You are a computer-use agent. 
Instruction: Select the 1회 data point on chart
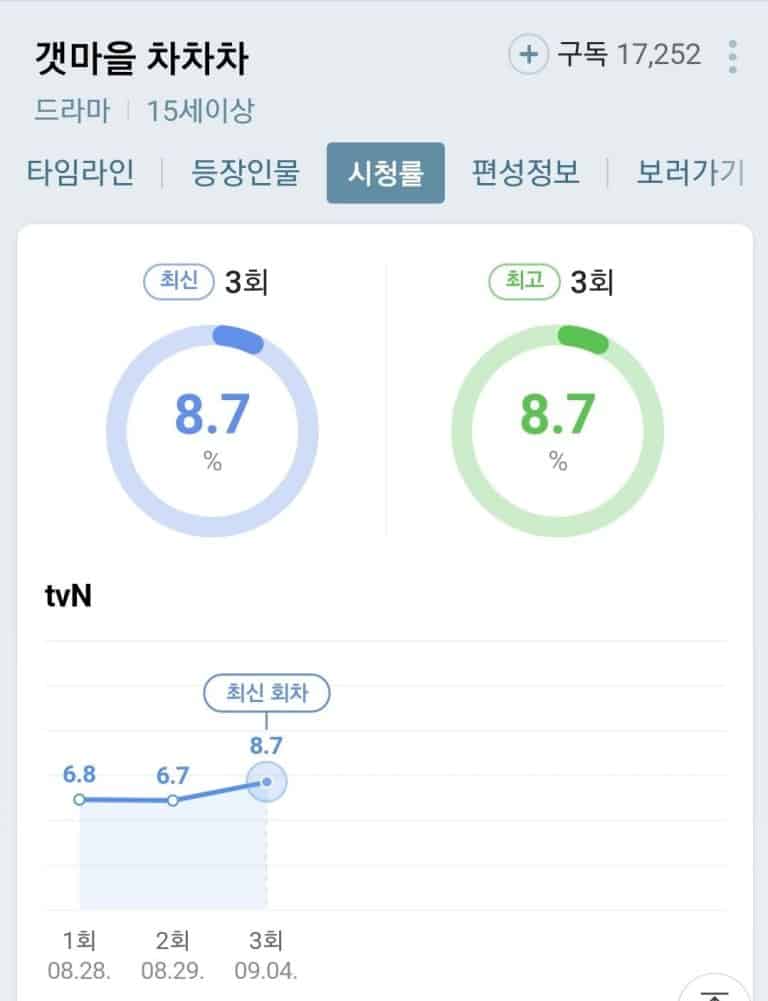click(x=80, y=799)
